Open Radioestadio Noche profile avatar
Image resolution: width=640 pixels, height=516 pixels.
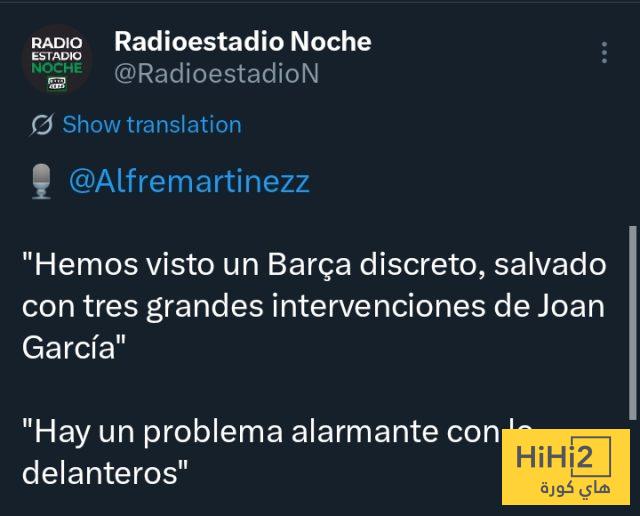coord(57,60)
